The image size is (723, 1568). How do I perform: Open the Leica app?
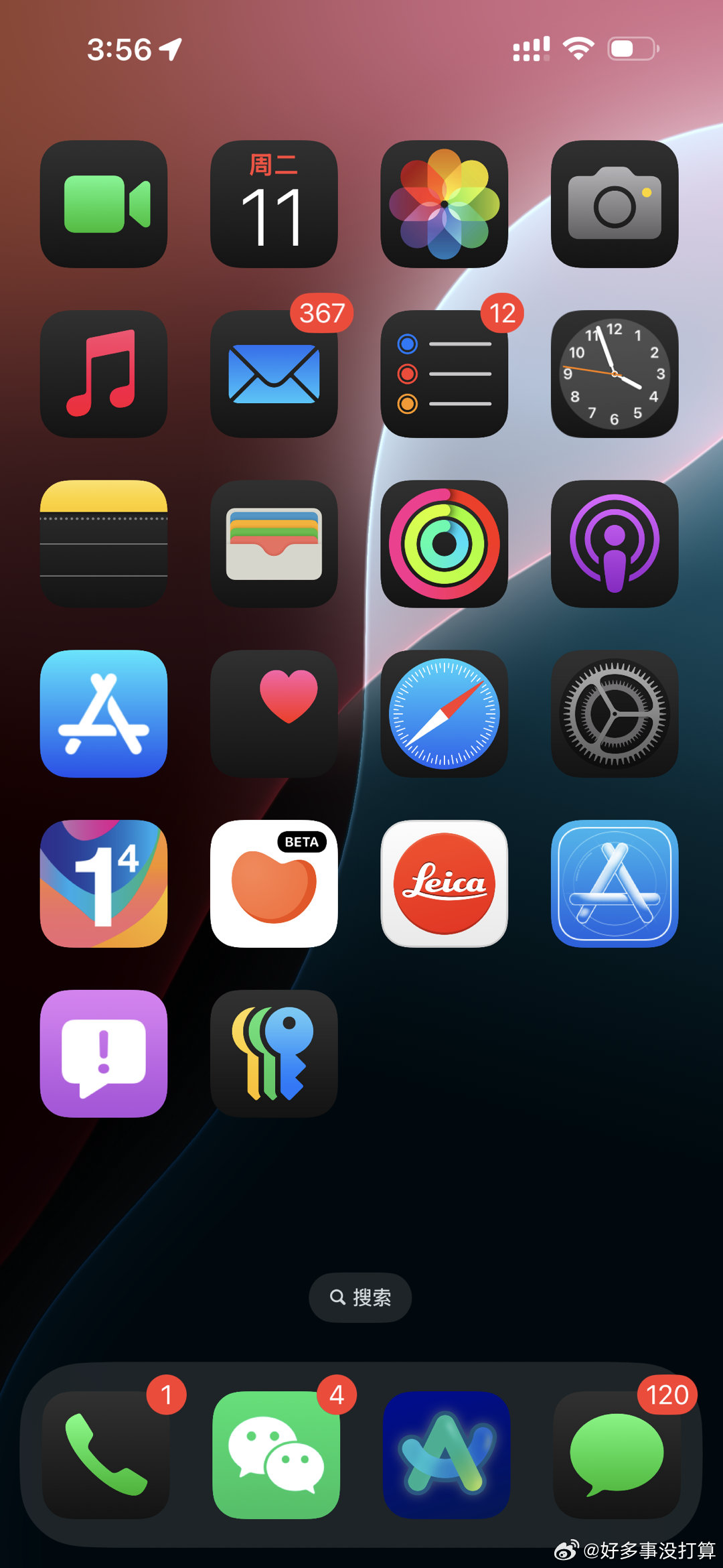tap(444, 883)
